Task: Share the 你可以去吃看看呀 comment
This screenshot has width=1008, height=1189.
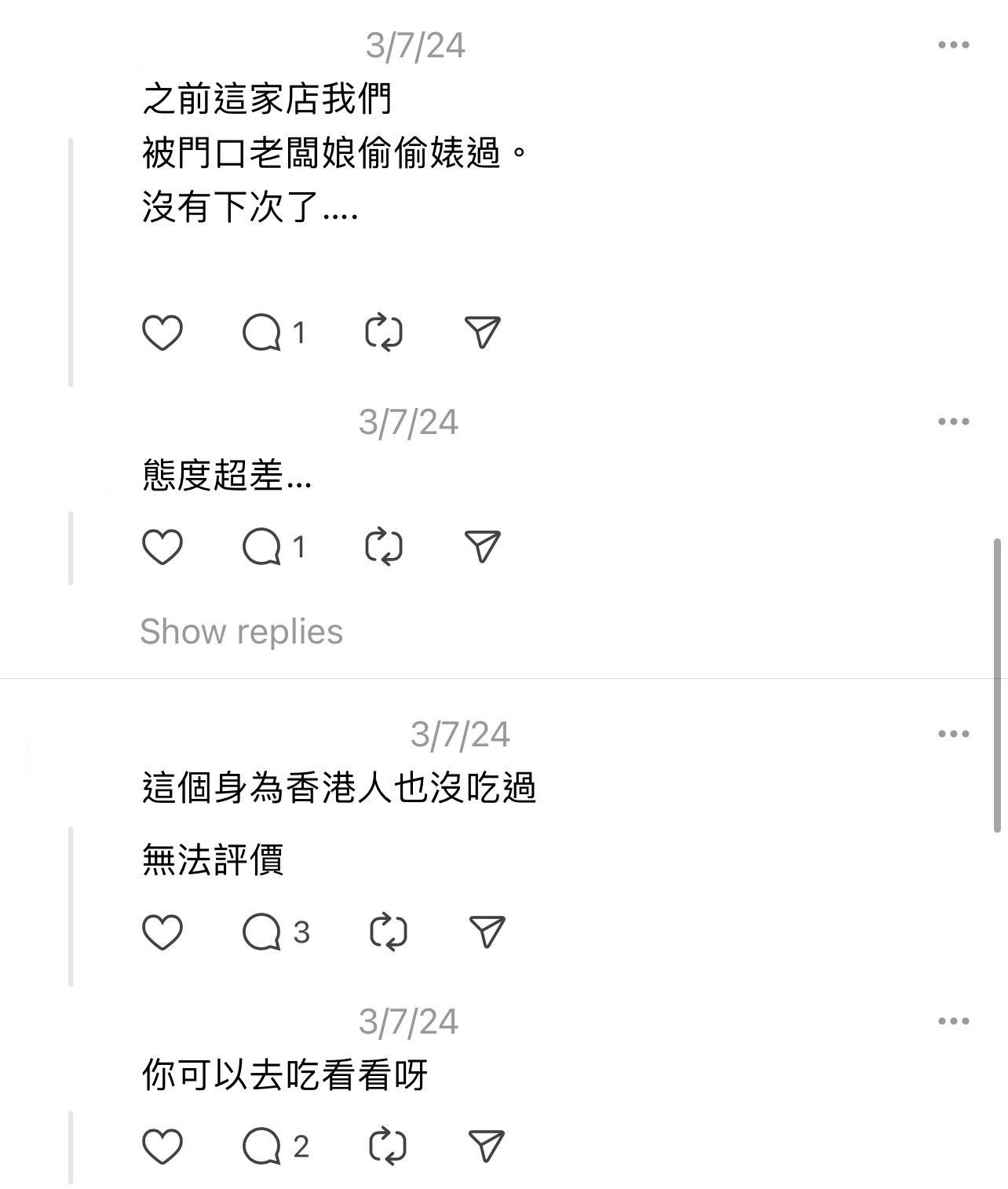Action: pyautogui.click(x=486, y=1146)
